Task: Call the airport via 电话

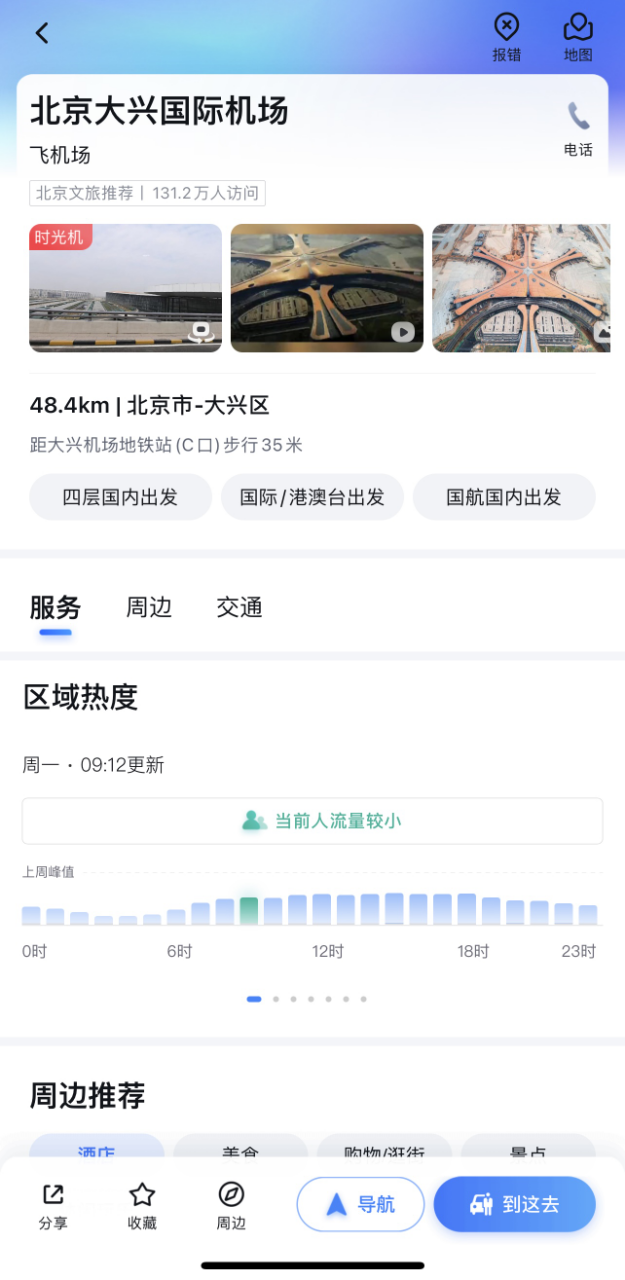Action: [578, 129]
